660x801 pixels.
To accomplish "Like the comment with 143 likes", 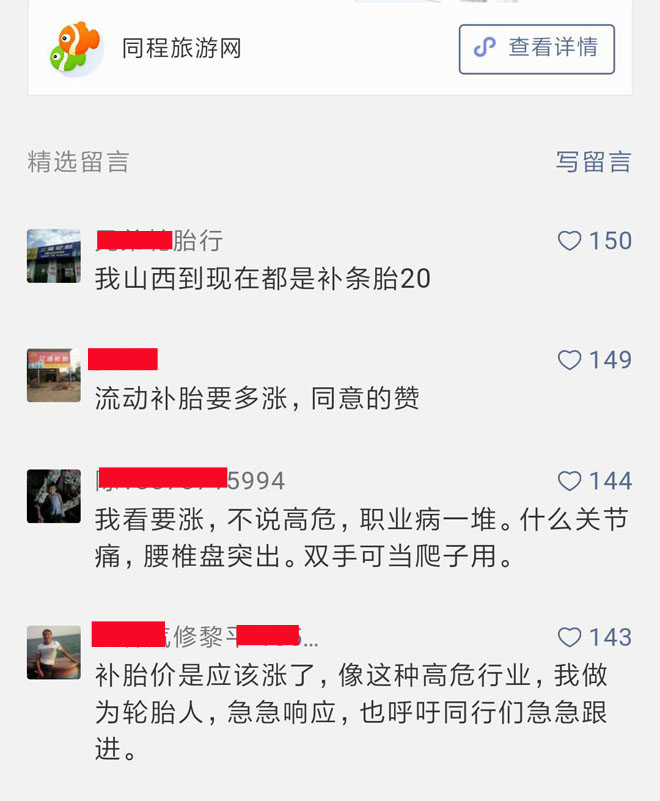I will (x=570, y=638).
